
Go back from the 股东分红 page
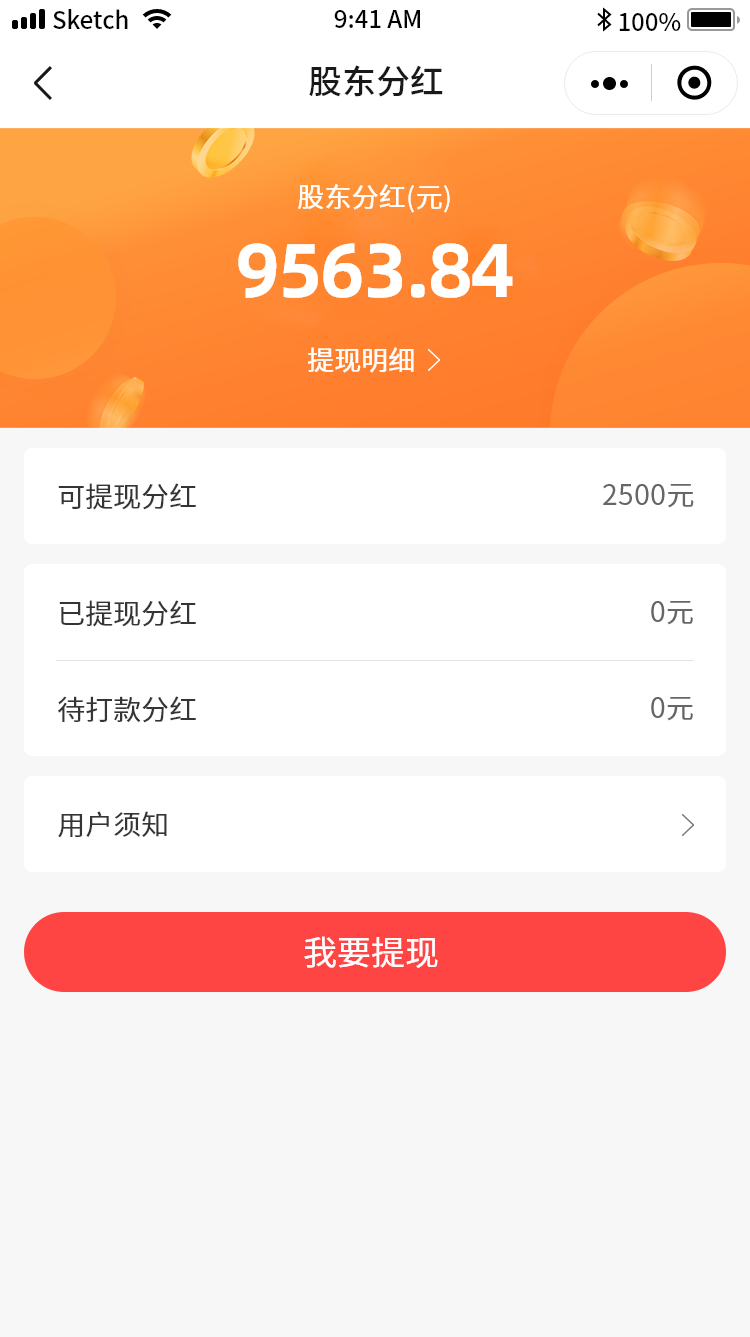click(42, 83)
